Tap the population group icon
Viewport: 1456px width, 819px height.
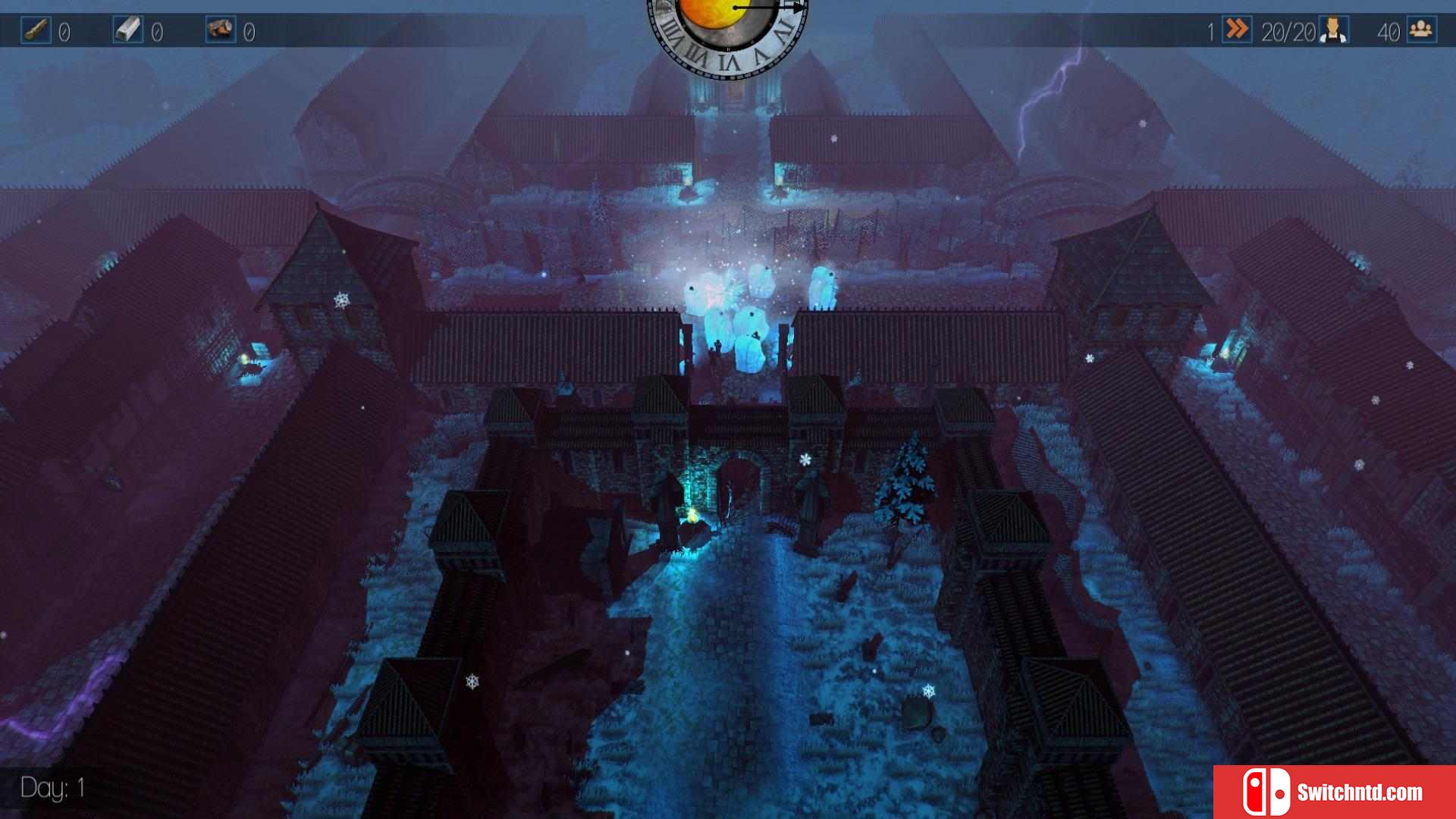pyautogui.click(x=1420, y=30)
